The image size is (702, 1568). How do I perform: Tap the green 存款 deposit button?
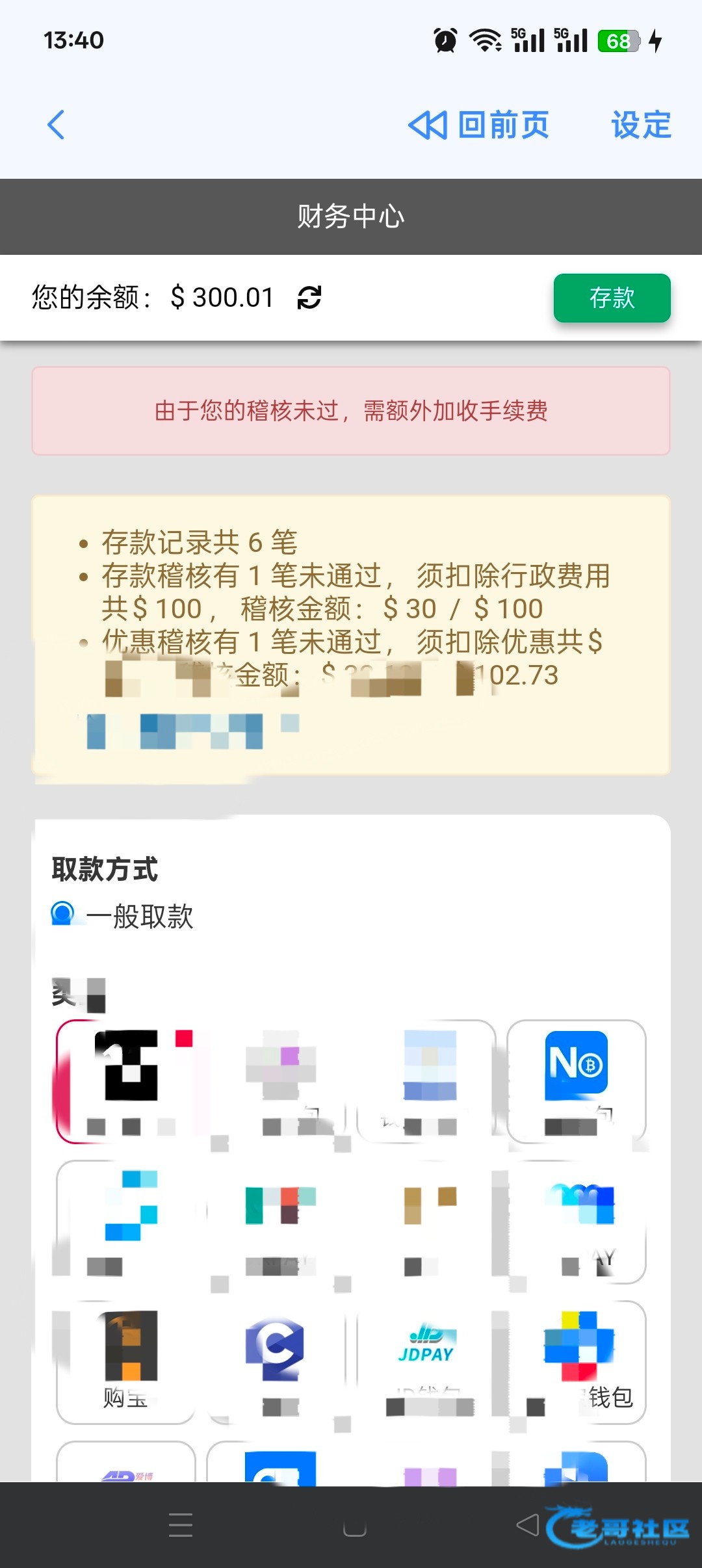[x=612, y=298]
